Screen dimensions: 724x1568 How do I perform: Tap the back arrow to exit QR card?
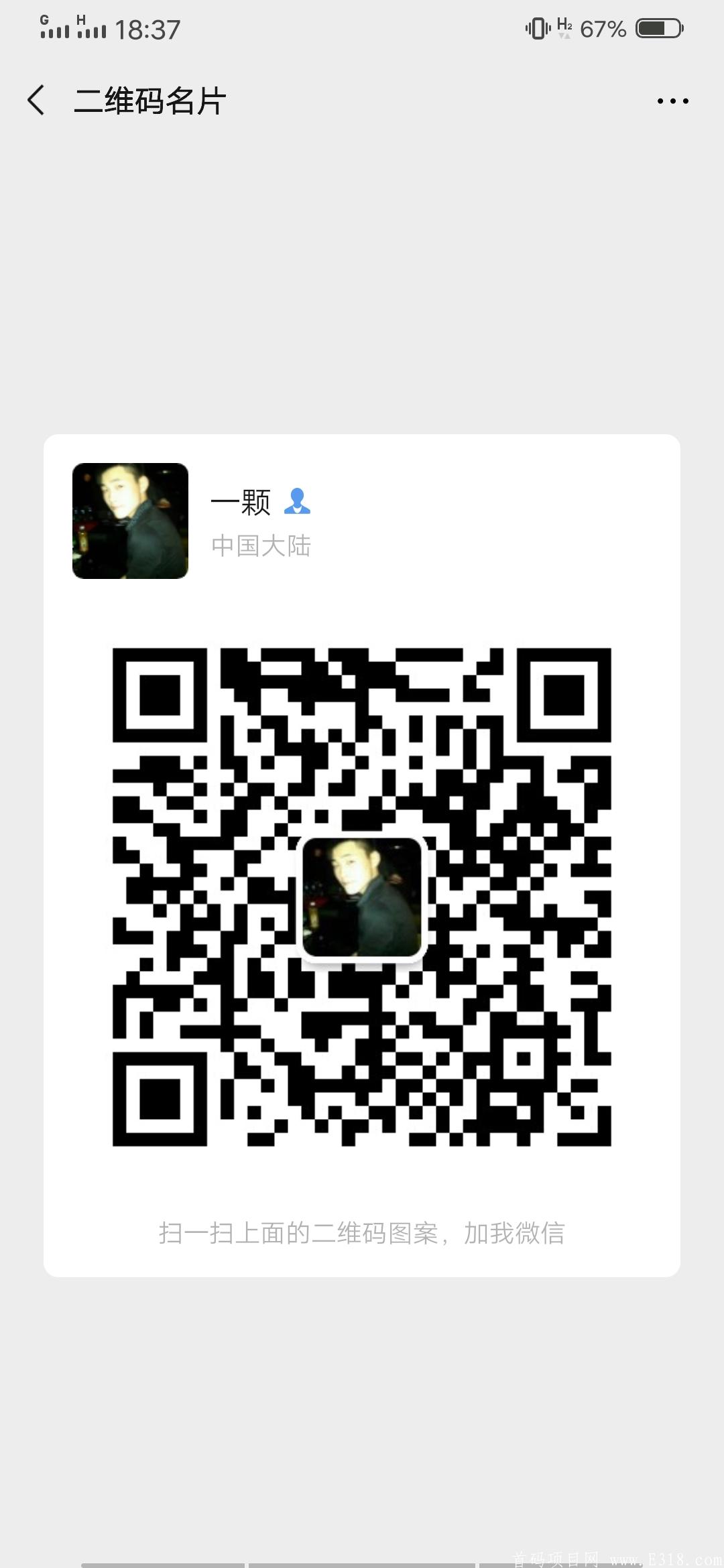(x=35, y=99)
